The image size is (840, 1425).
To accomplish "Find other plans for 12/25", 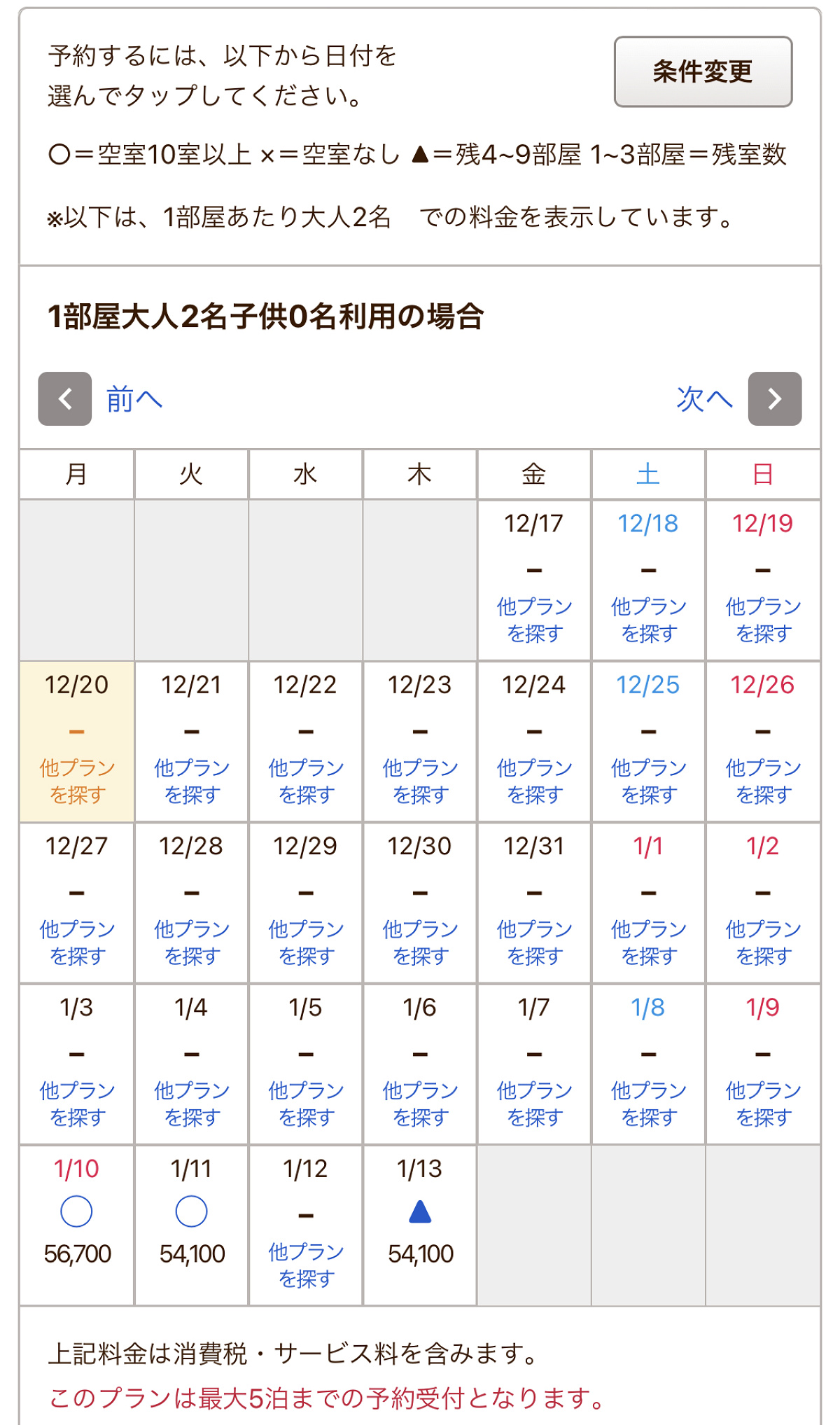I will [x=649, y=781].
